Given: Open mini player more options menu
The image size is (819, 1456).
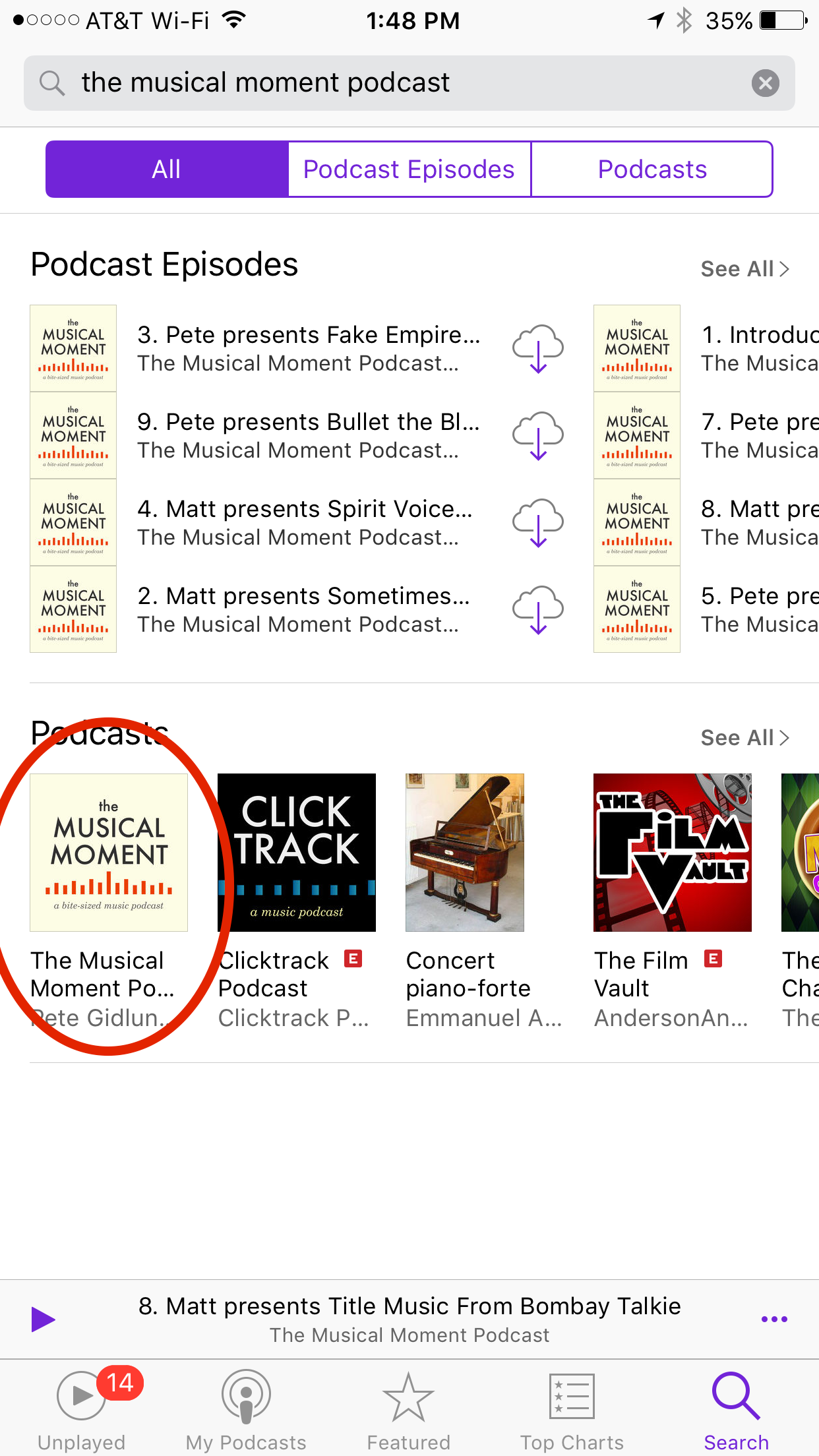Looking at the screenshot, I should coord(774,1319).
